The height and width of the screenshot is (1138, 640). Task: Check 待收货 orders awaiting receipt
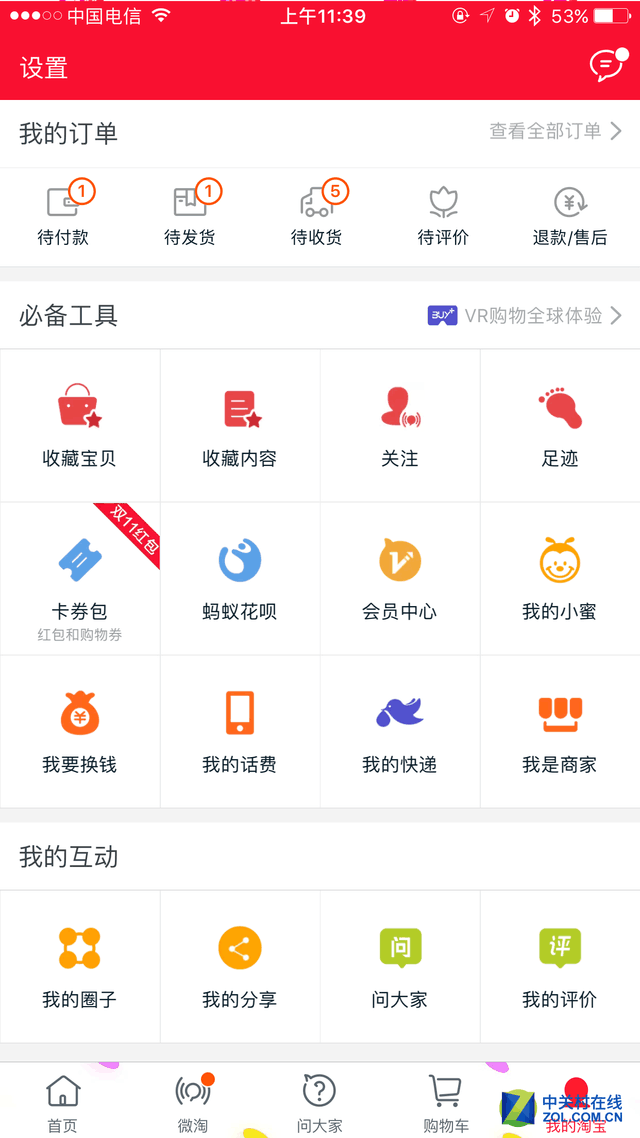(317, 214)
